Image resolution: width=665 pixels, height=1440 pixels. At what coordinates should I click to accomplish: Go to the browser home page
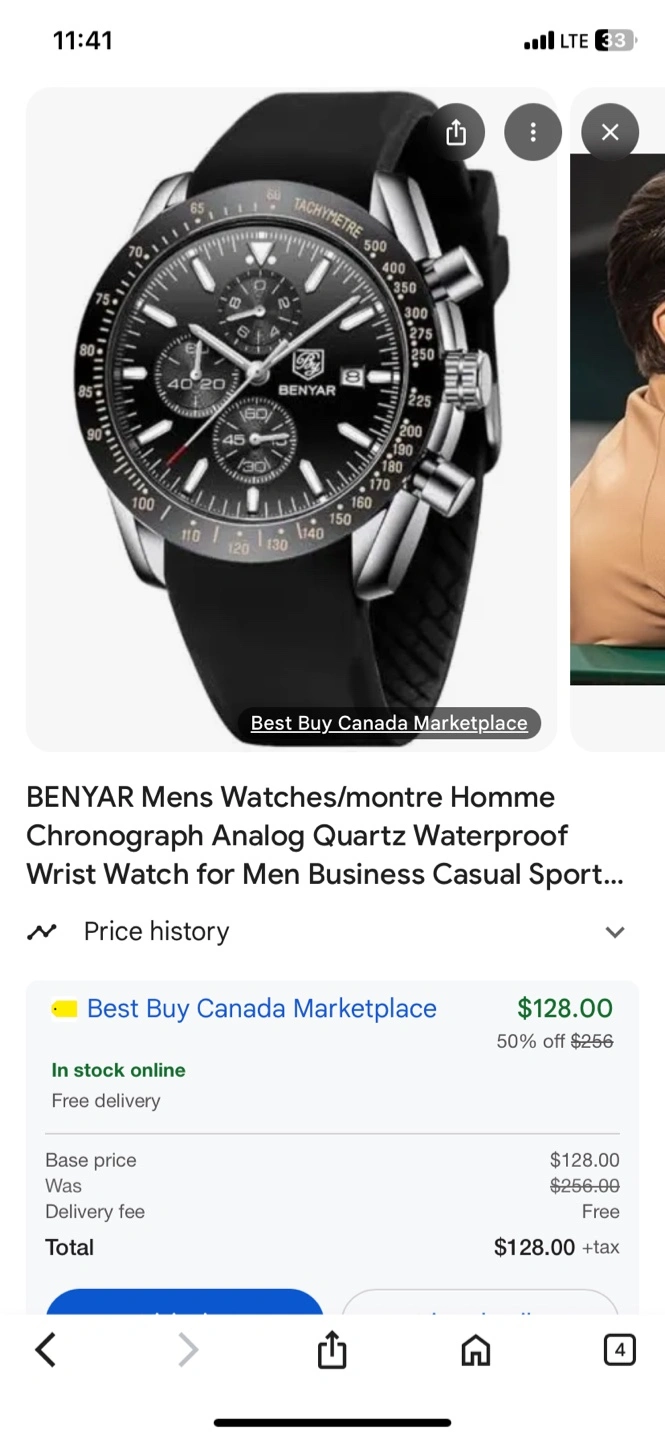tap(476, 1351)
